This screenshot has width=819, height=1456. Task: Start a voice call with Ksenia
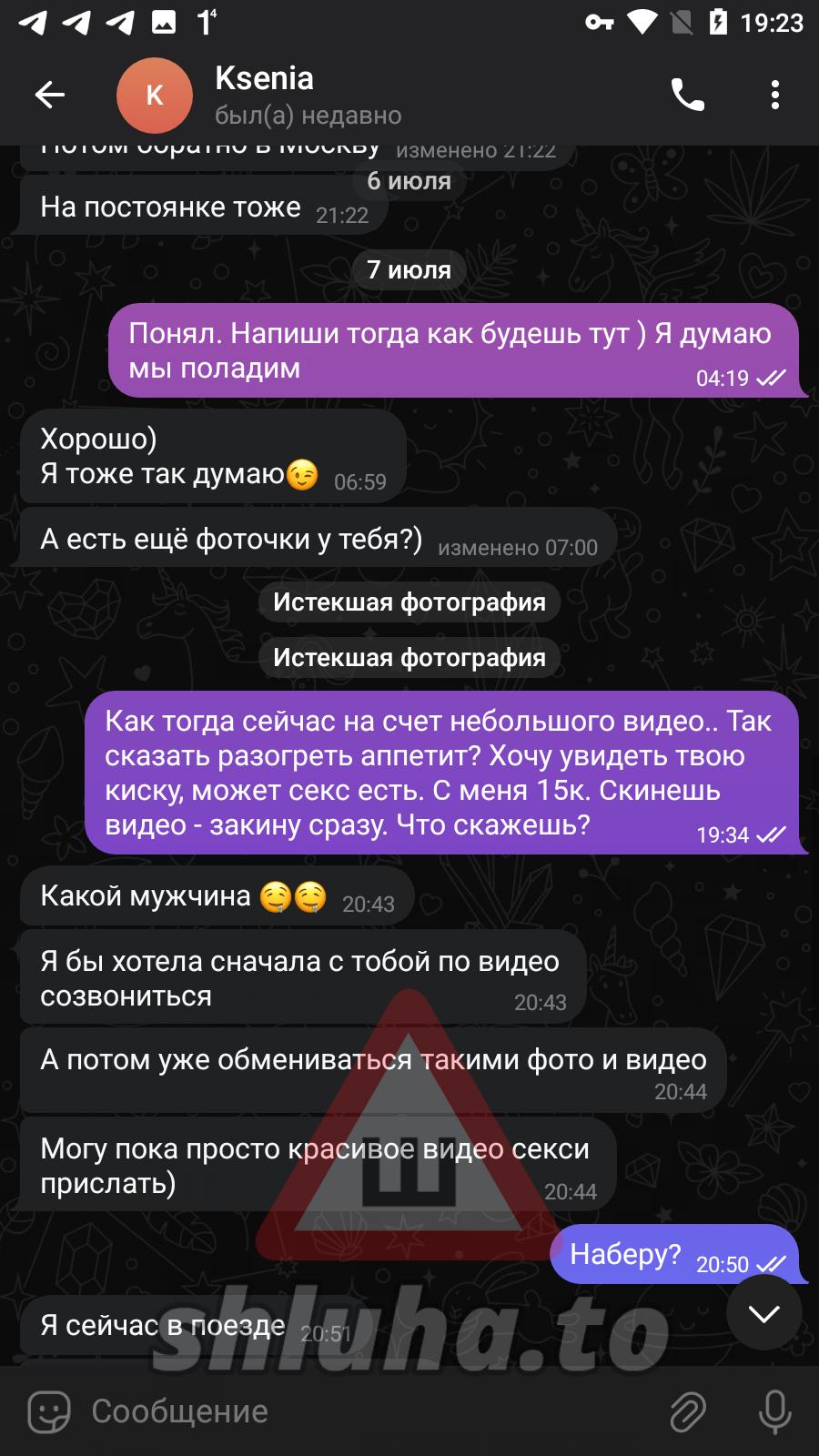pyautogui.click(x=688, y=95)
